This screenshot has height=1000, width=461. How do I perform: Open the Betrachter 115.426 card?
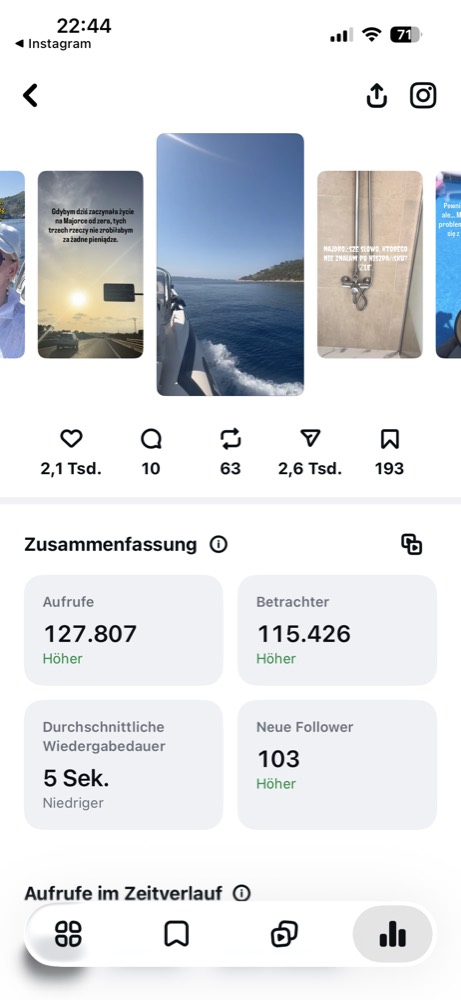tap(337, 630)
